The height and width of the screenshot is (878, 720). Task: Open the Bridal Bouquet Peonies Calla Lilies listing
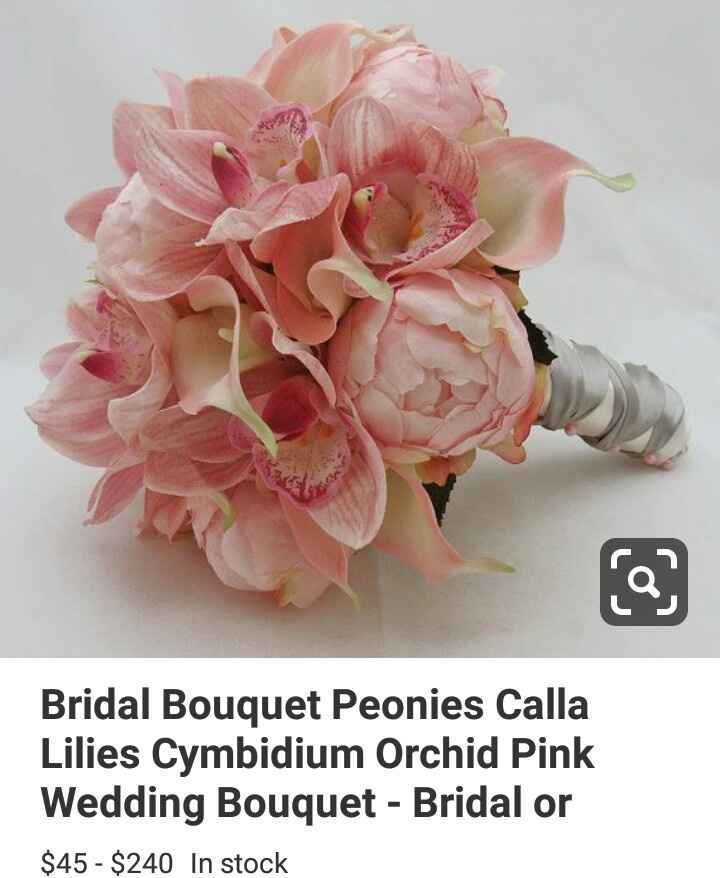click(317, 754)
